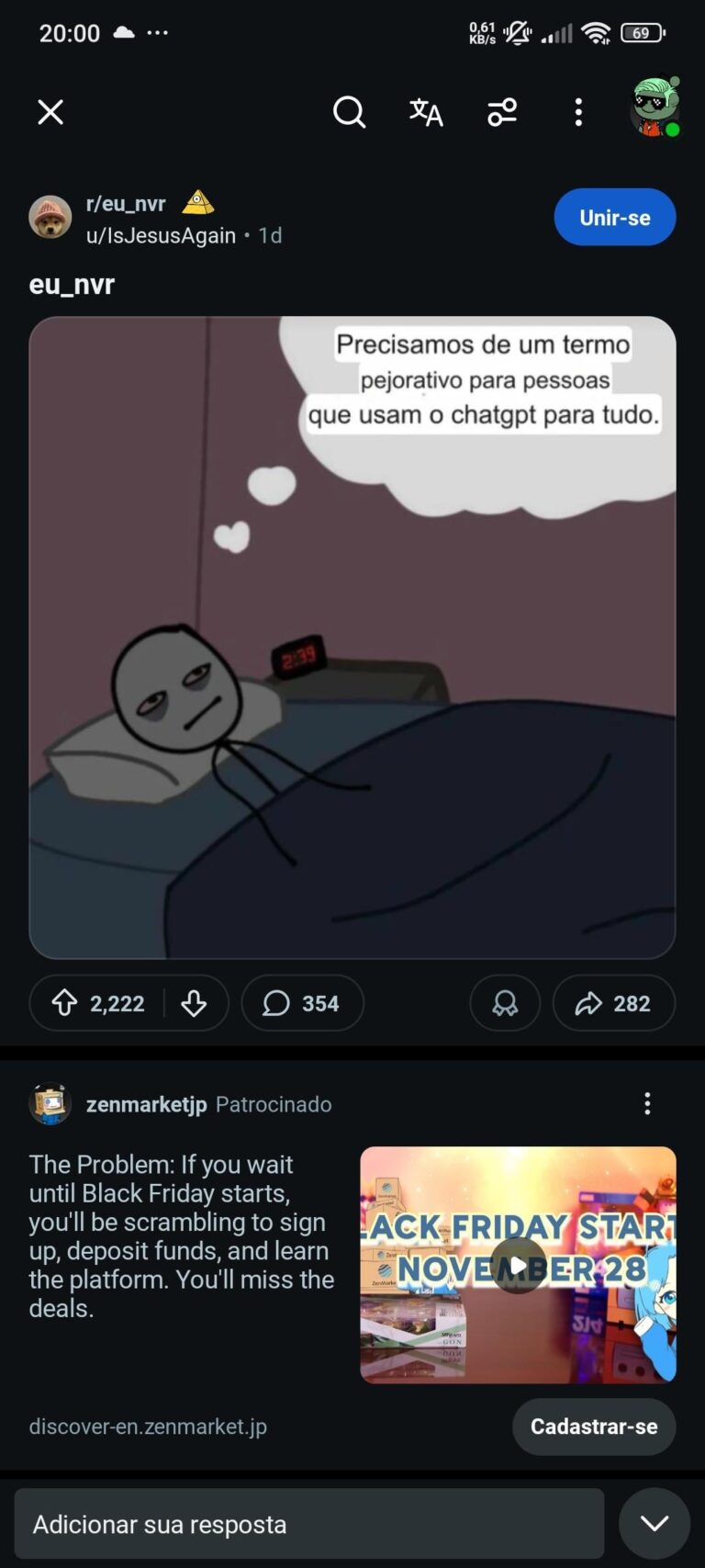Viewport: 705px width, 1568px height.
Task: Open the u/IsJesusAgain profile
Action: [161, 235]
